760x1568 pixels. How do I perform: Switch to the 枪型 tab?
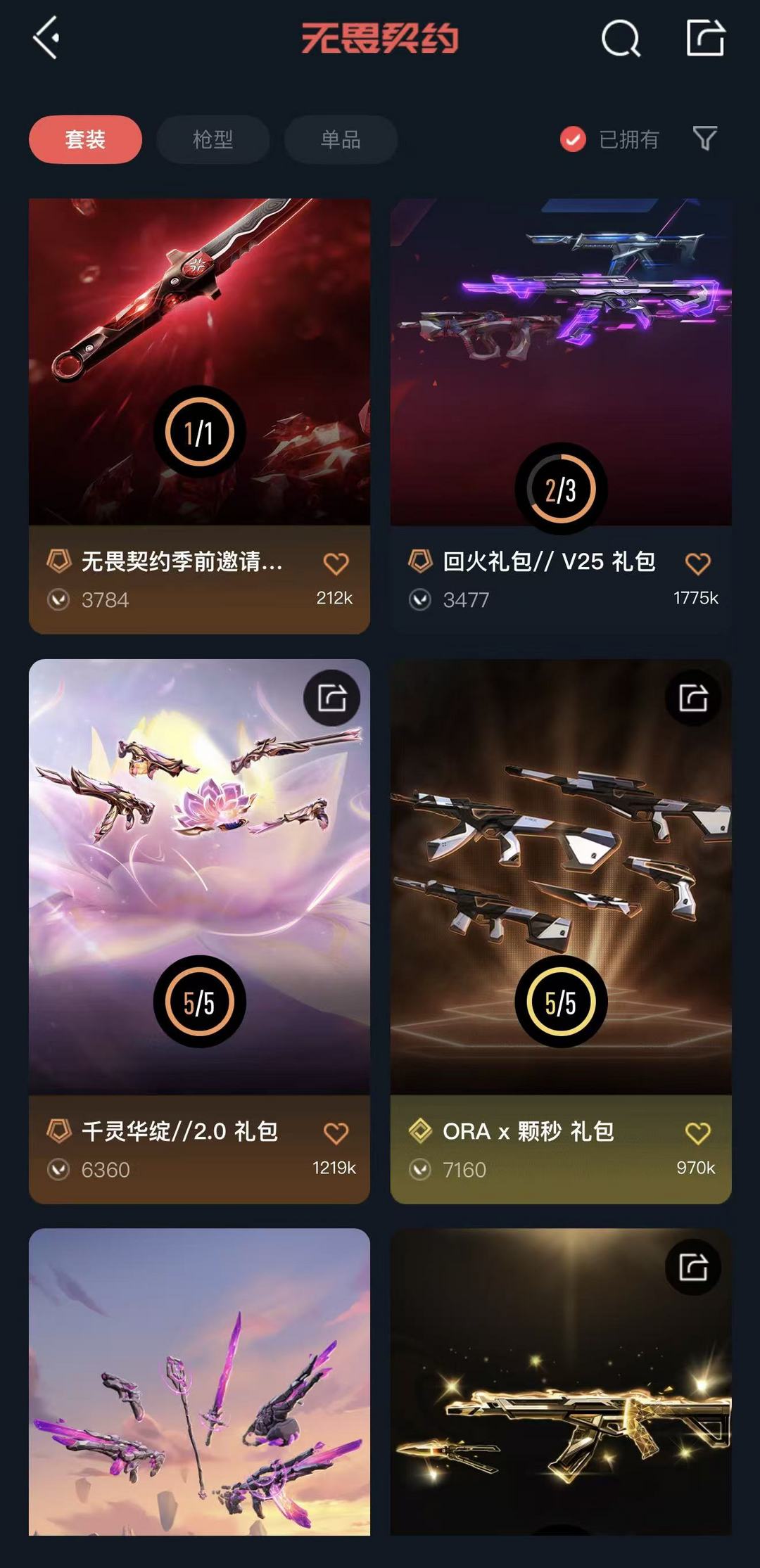click(213, 139)
